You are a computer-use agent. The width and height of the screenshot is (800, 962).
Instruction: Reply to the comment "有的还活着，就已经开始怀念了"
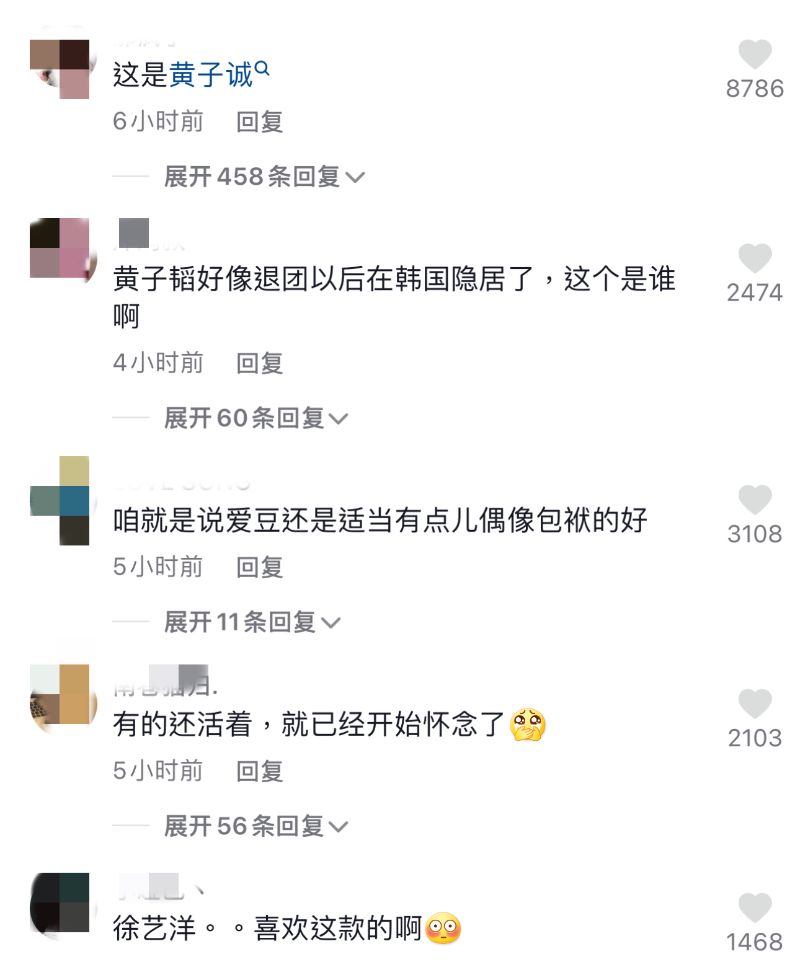[260, 771]
